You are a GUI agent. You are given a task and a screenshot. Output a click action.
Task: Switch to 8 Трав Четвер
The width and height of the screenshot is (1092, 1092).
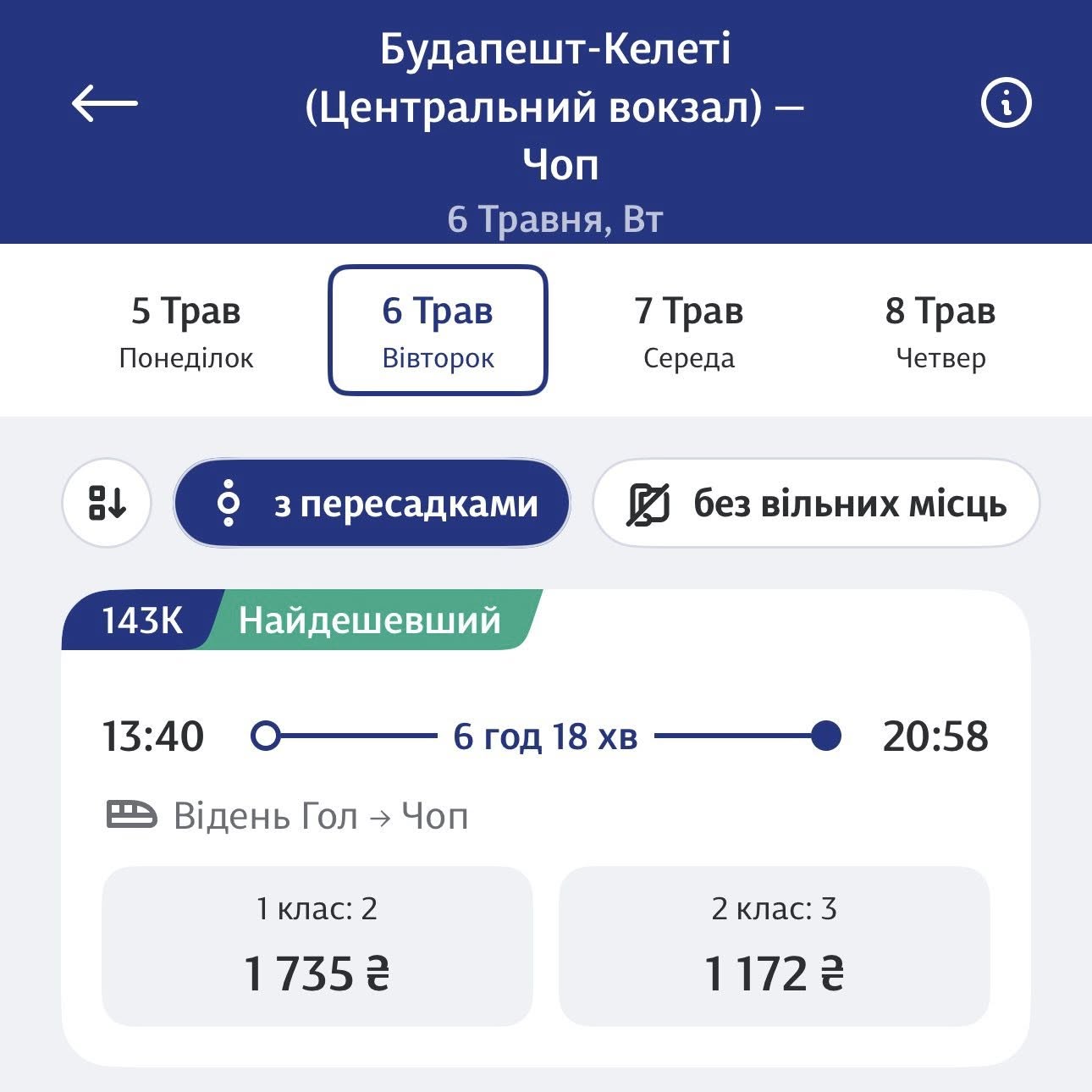[x=940, y=332]
